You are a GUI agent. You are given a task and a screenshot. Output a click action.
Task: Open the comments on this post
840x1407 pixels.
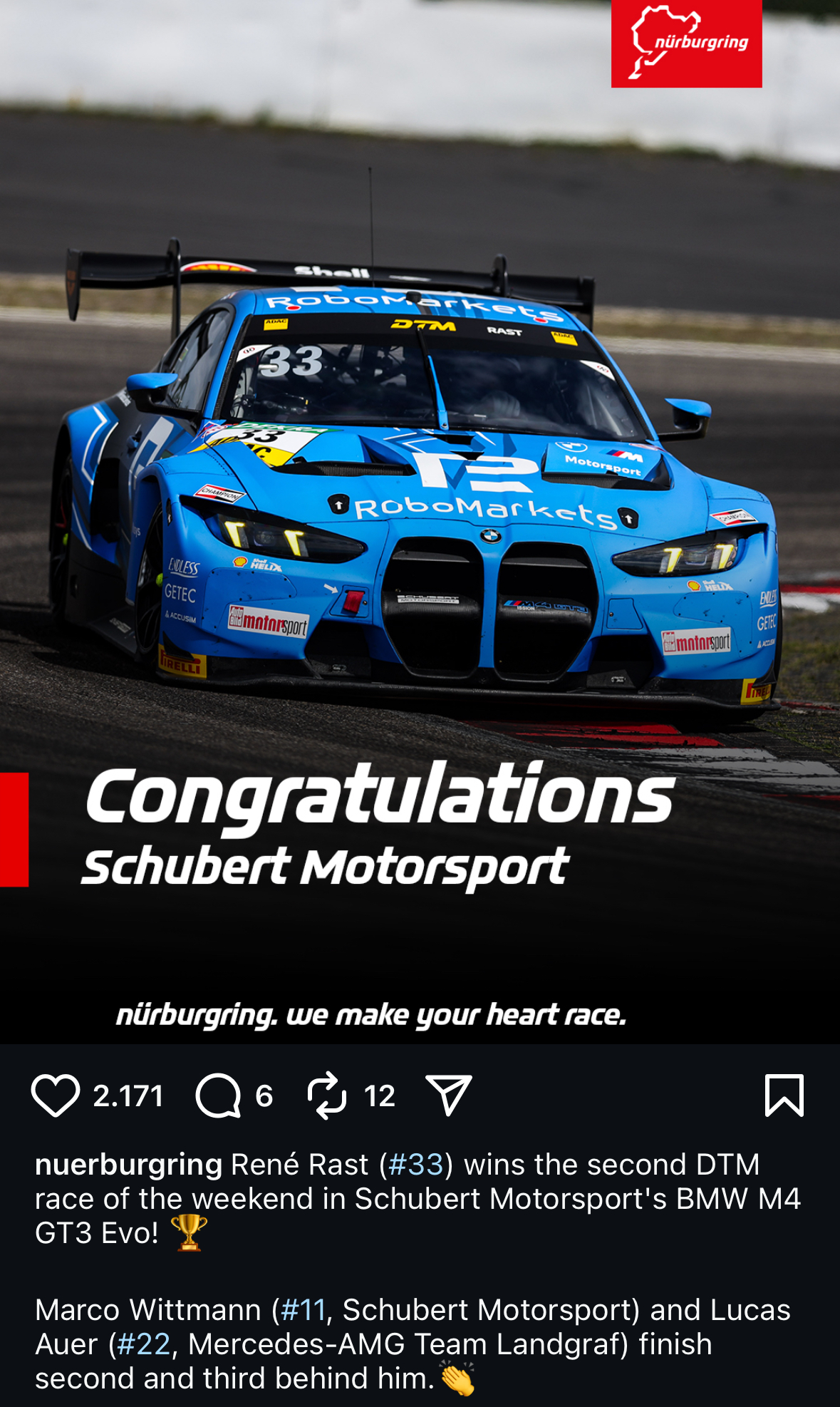coord(218,1096)
